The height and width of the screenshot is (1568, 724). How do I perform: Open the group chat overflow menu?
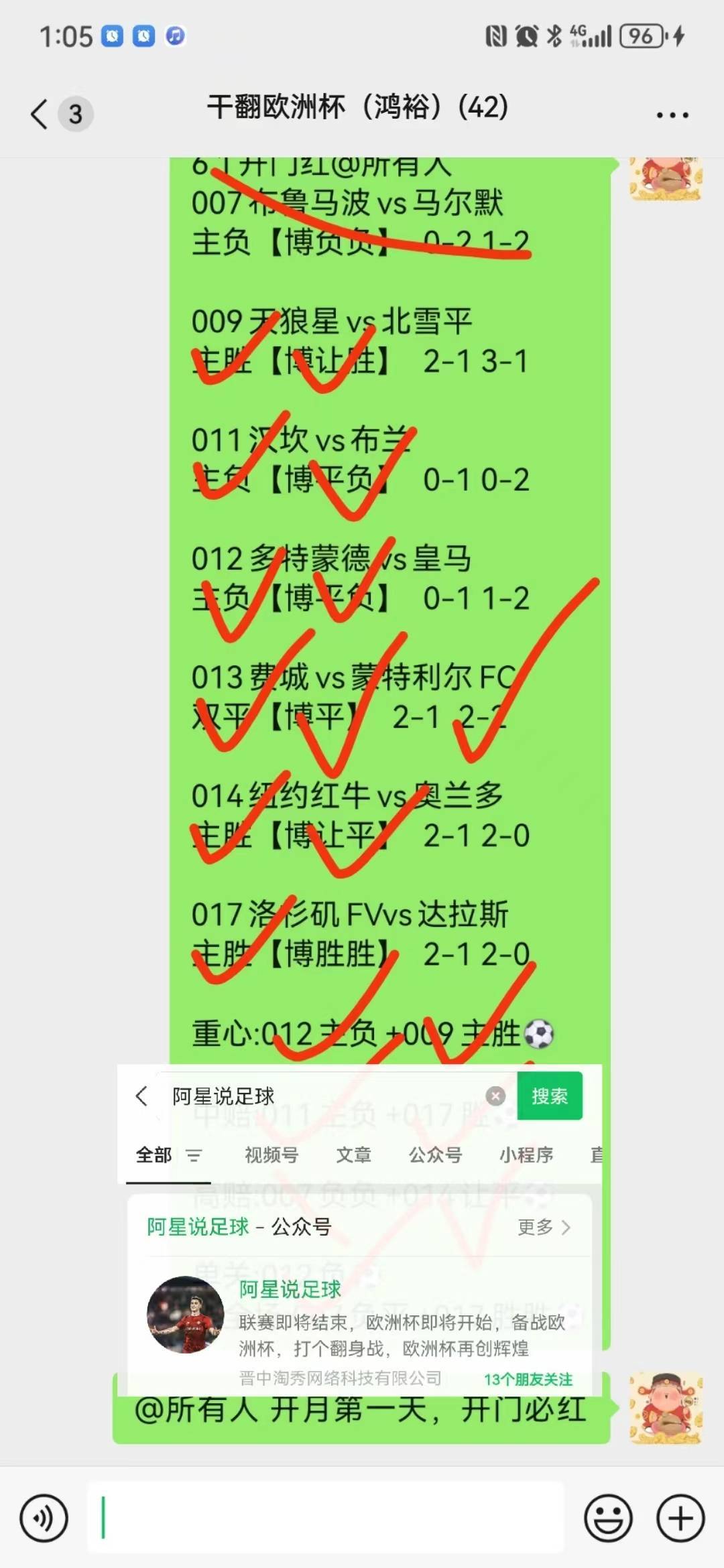[672, 115]
